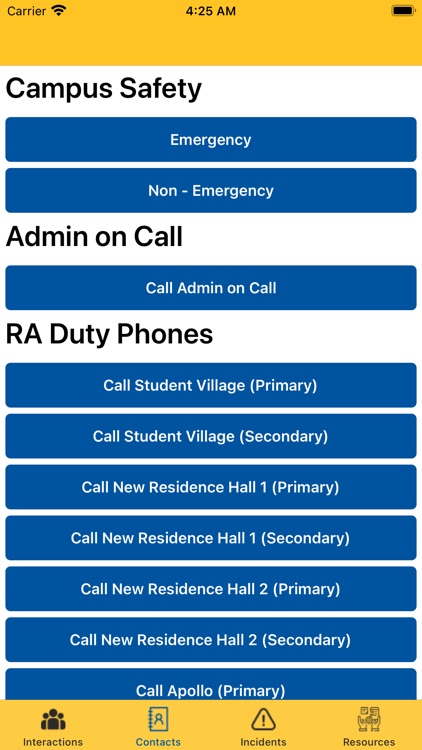Dial New Residence Hall 1 (Primary)
The width and height of the screenshot is (422, 750).
211,487
